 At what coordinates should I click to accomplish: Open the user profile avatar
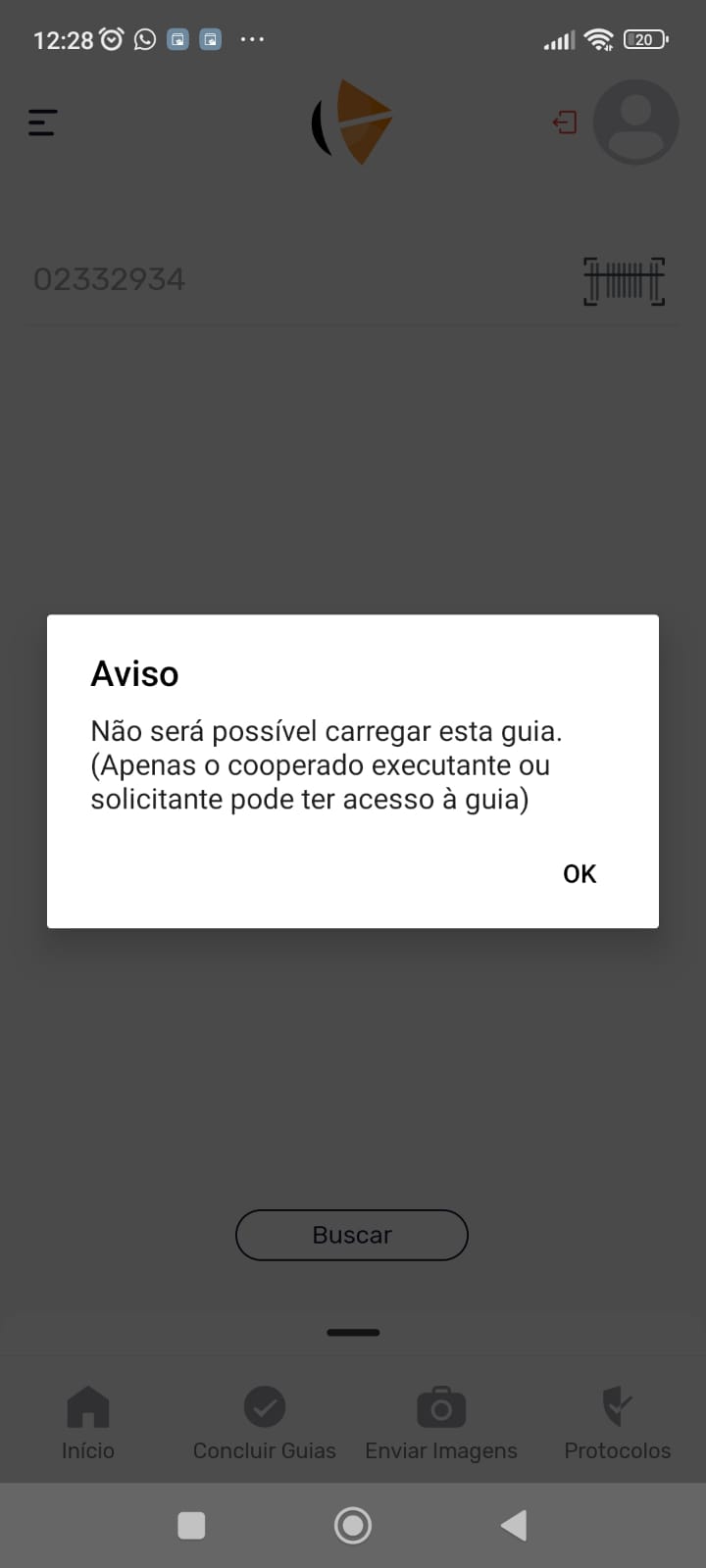(635, 122)
